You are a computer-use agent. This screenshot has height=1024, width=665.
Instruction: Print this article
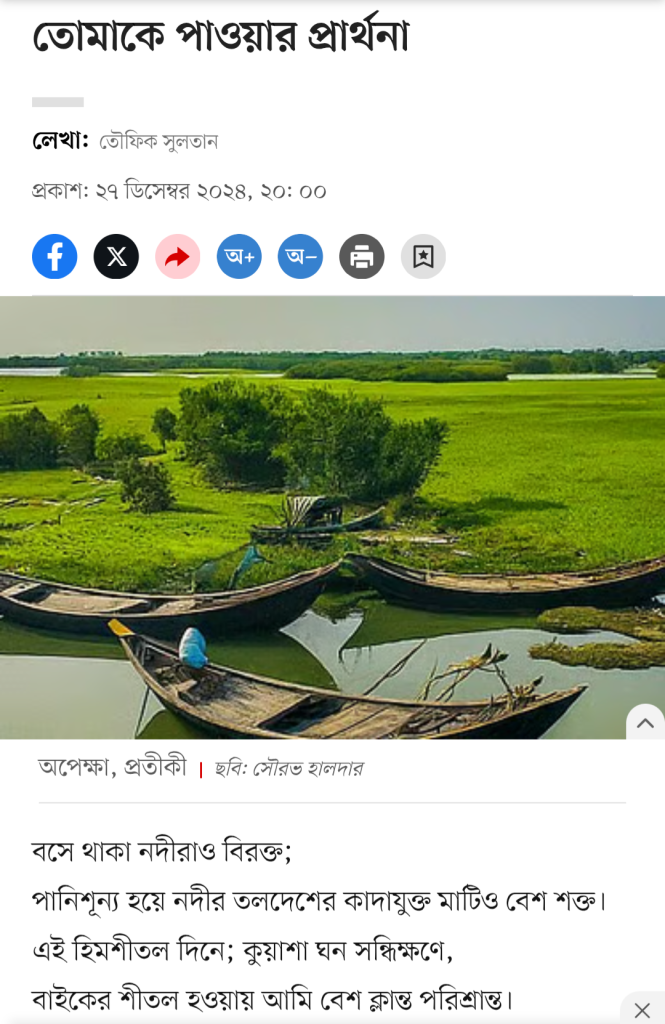pyautogui.click(x=361, y=257)
